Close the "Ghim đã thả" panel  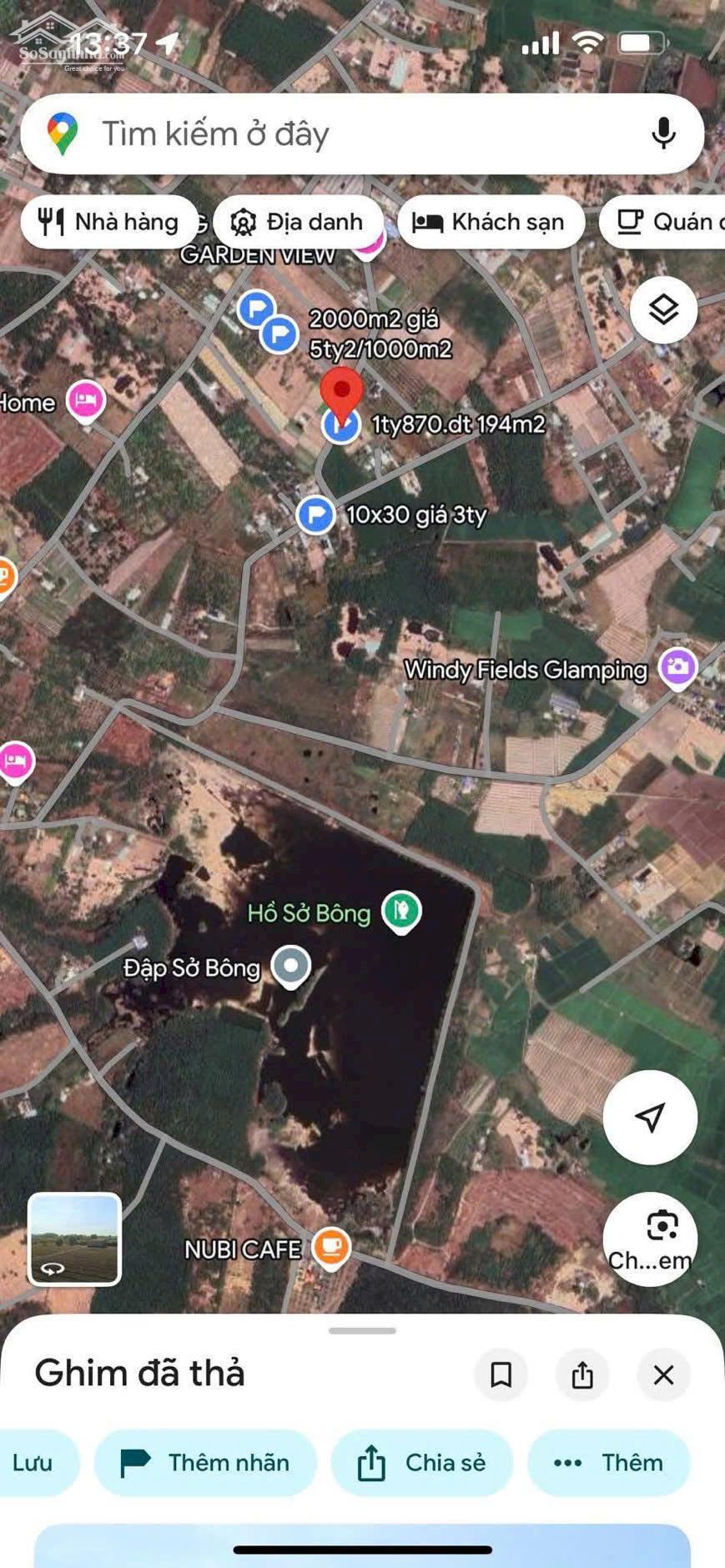(x=663, y=1375)
